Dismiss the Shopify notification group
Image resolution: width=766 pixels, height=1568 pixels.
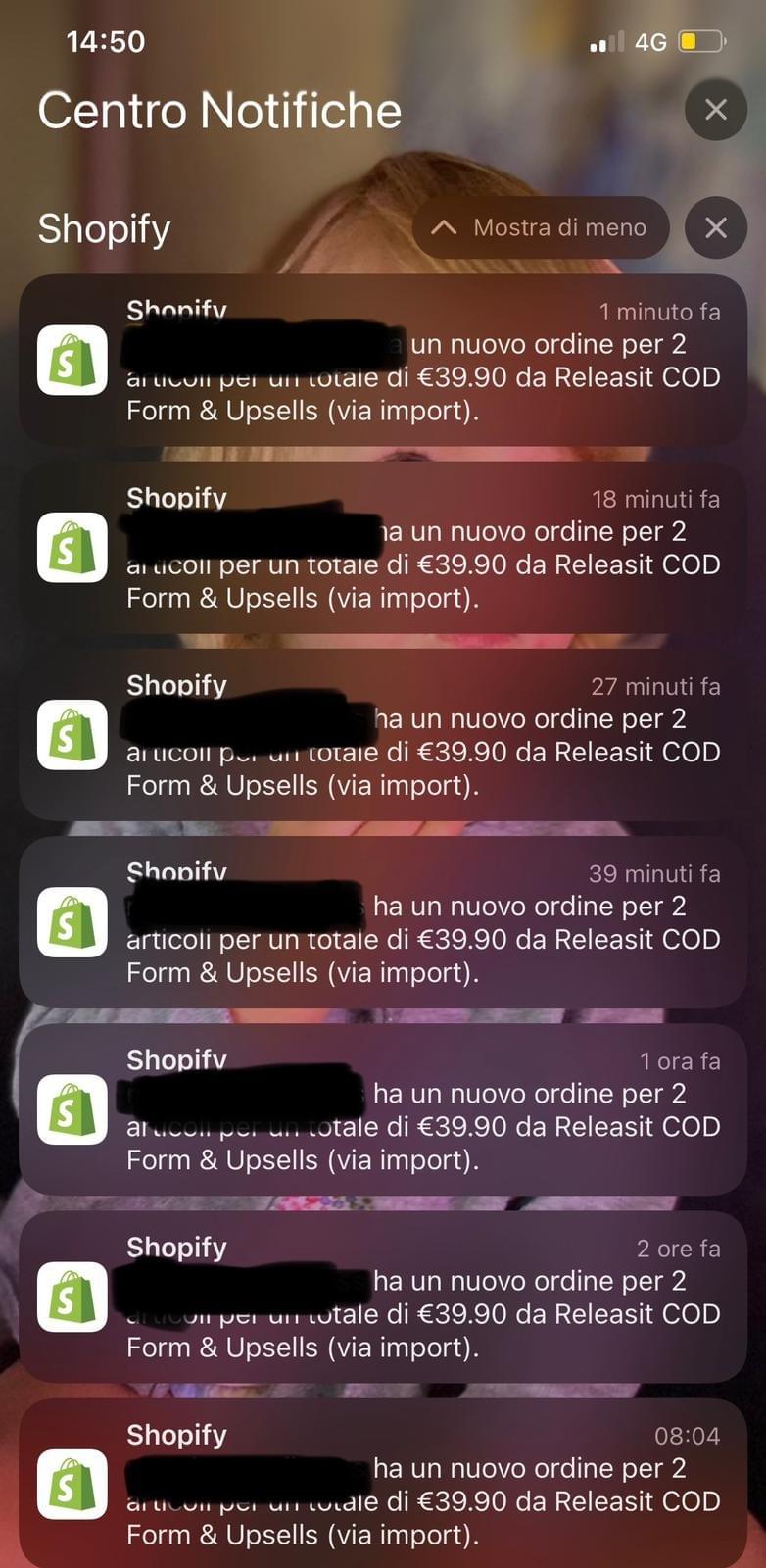click(716, 228)
